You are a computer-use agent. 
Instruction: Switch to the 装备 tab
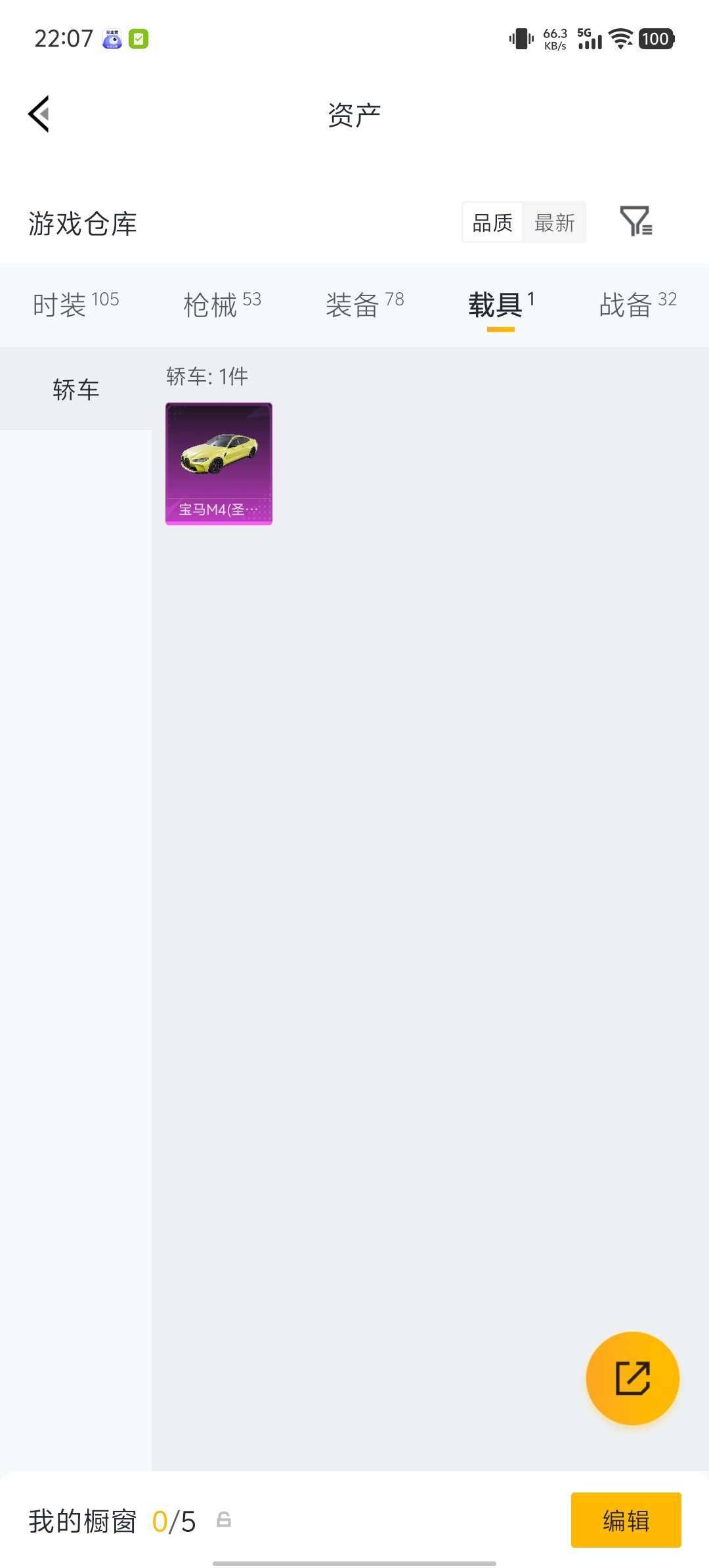(x=364, y=305)
